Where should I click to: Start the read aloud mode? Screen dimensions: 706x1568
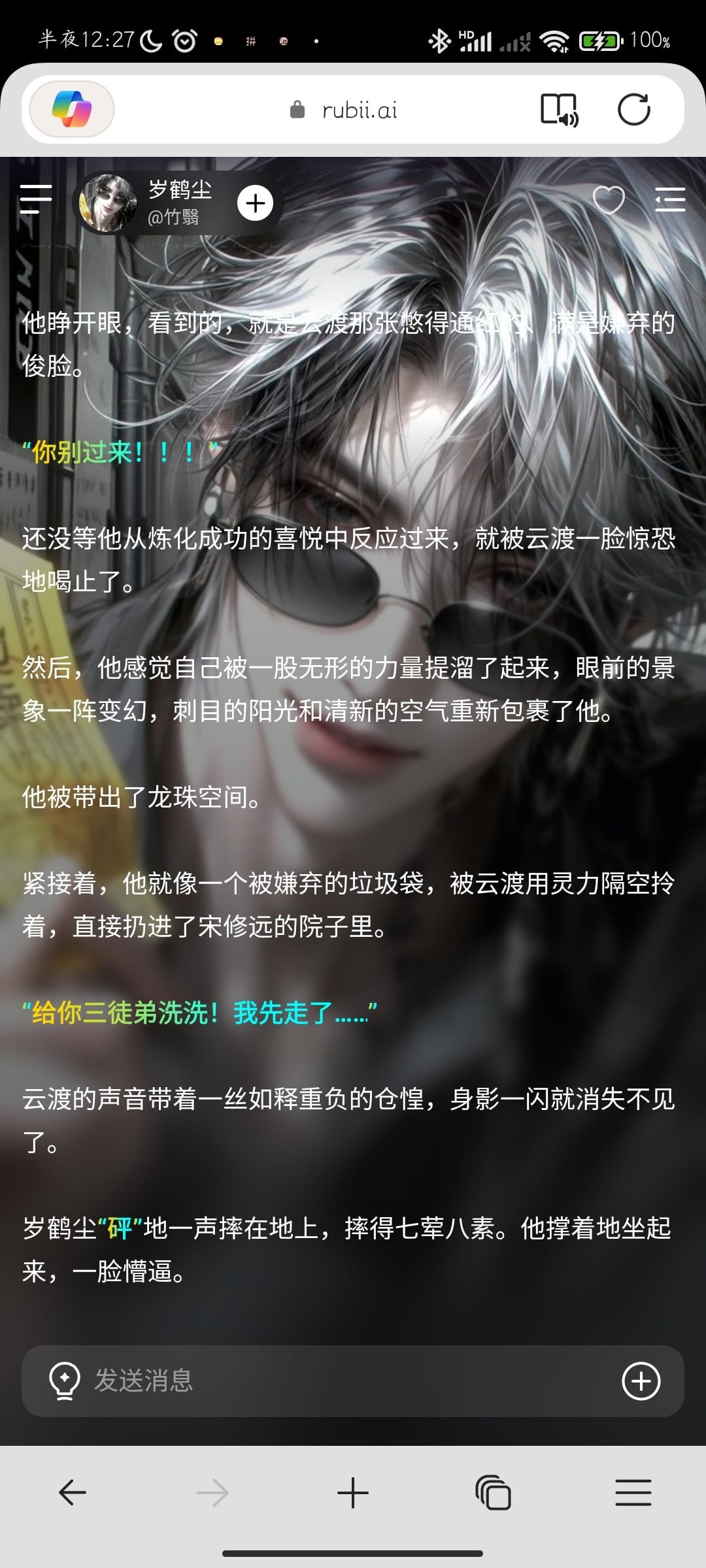click(560, 109)
